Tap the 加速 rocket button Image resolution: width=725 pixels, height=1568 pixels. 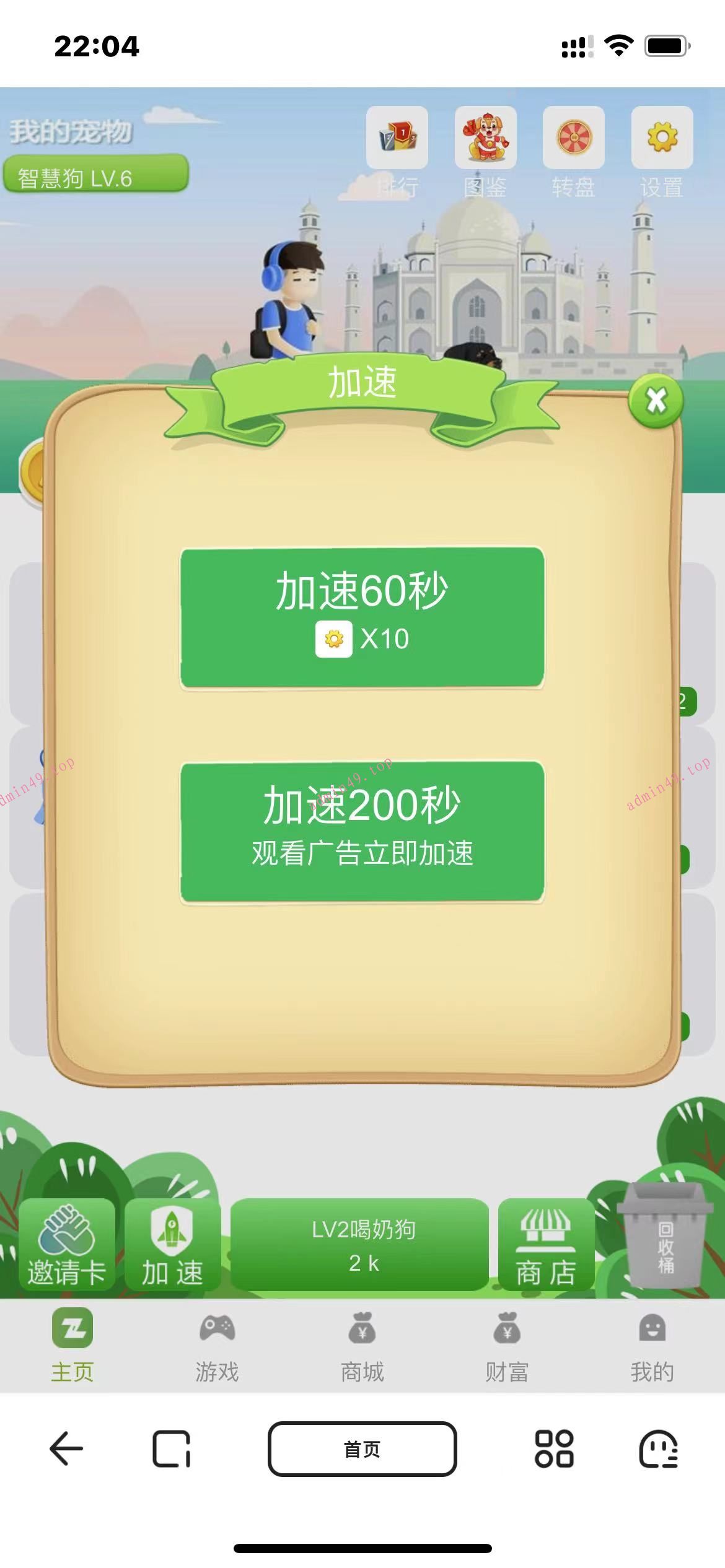(x=173, y=1245)
